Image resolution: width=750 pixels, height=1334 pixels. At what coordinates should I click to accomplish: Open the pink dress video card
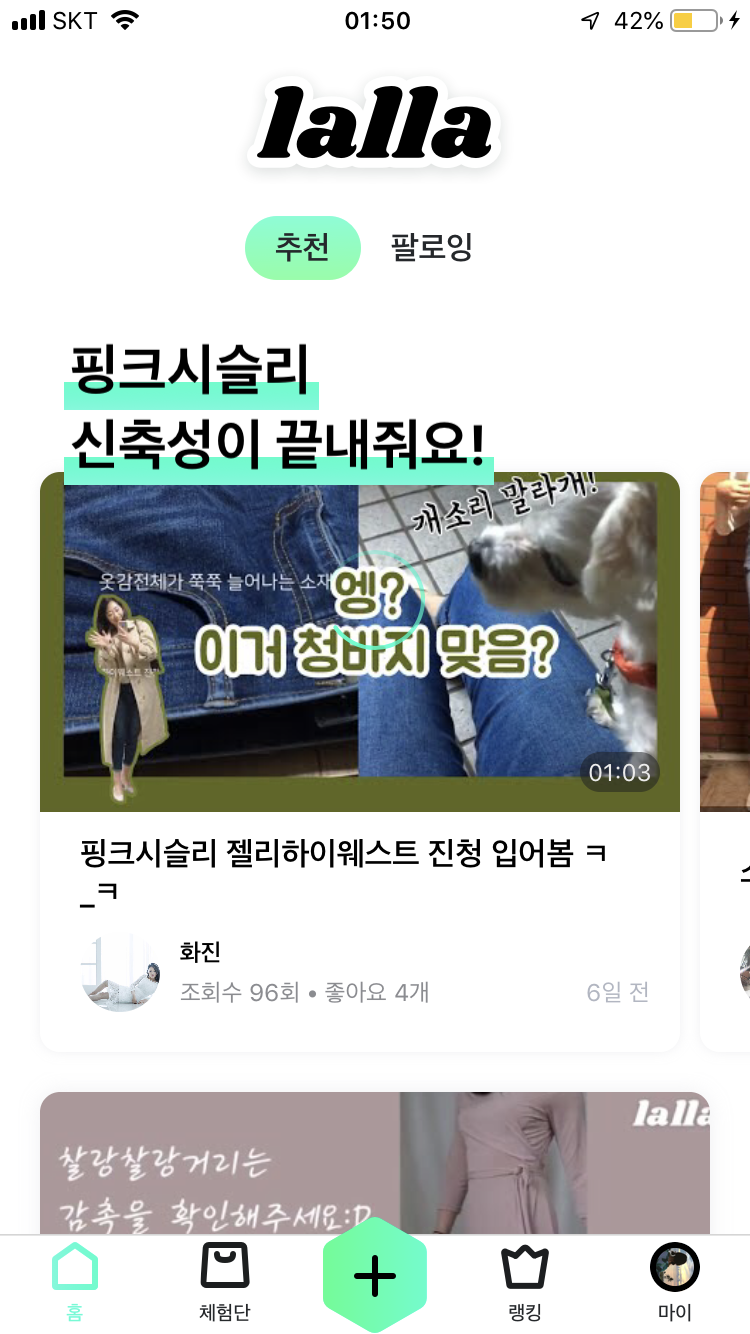[375, 1163]
